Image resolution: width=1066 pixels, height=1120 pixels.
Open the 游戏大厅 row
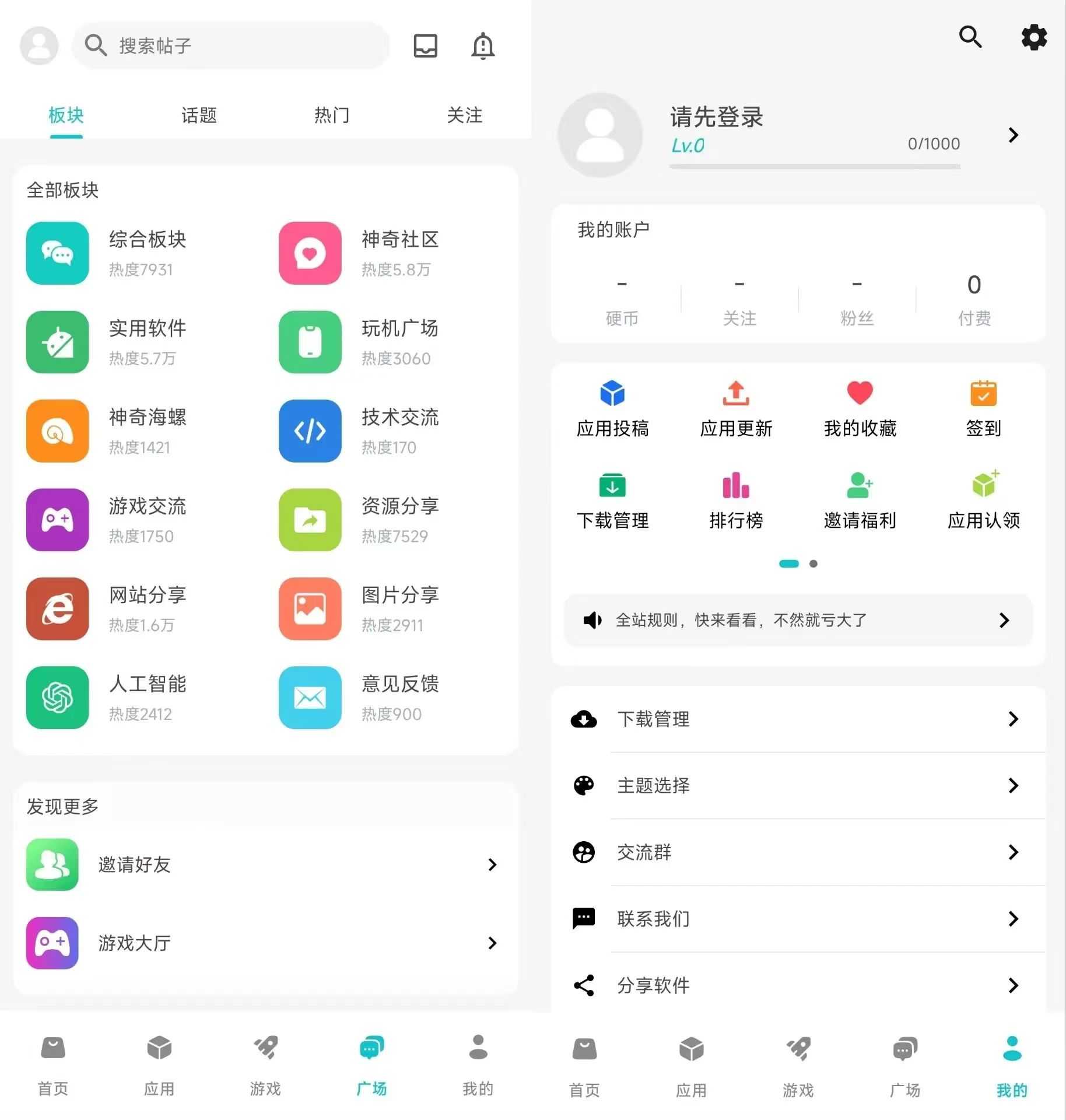[x=262, y=943]
